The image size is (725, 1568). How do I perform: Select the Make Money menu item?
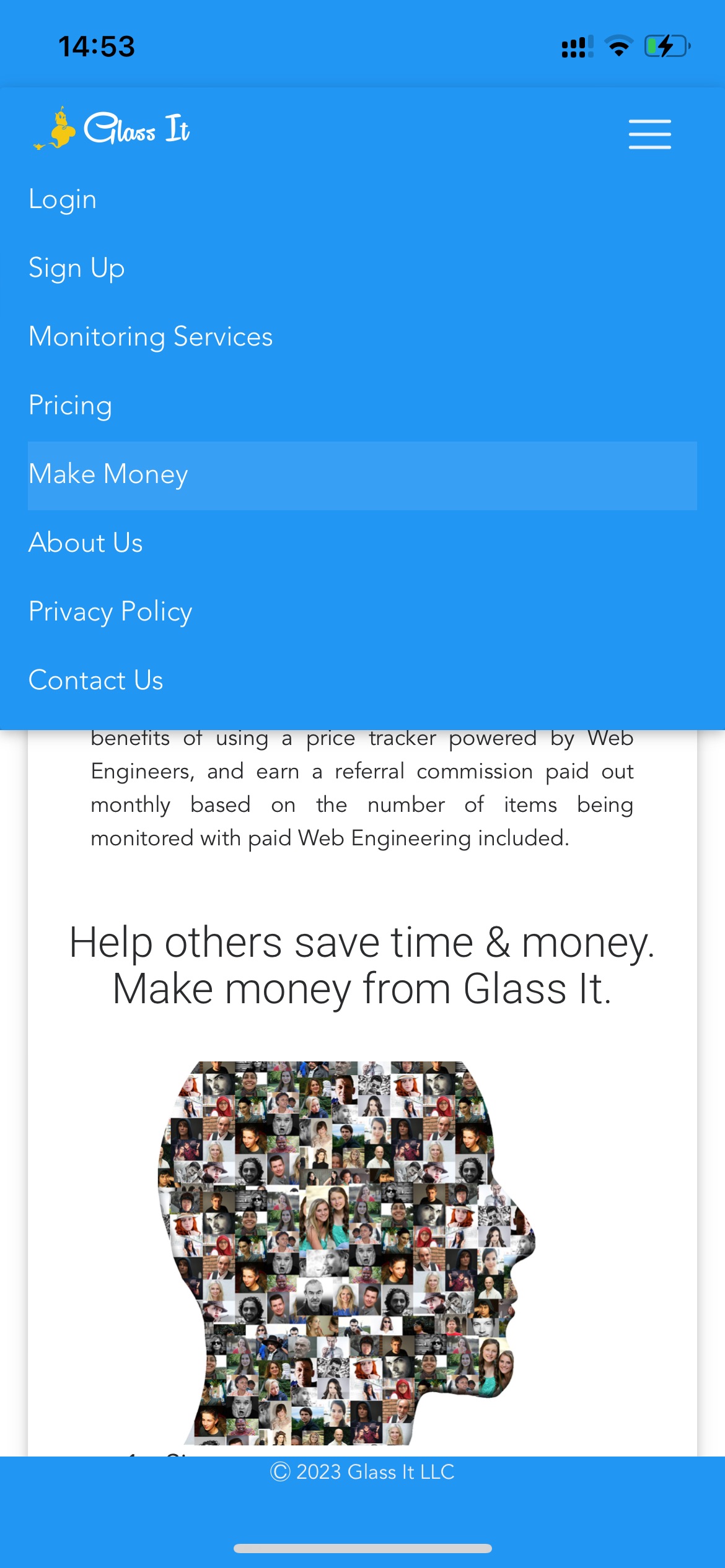[x=362, y=476]
